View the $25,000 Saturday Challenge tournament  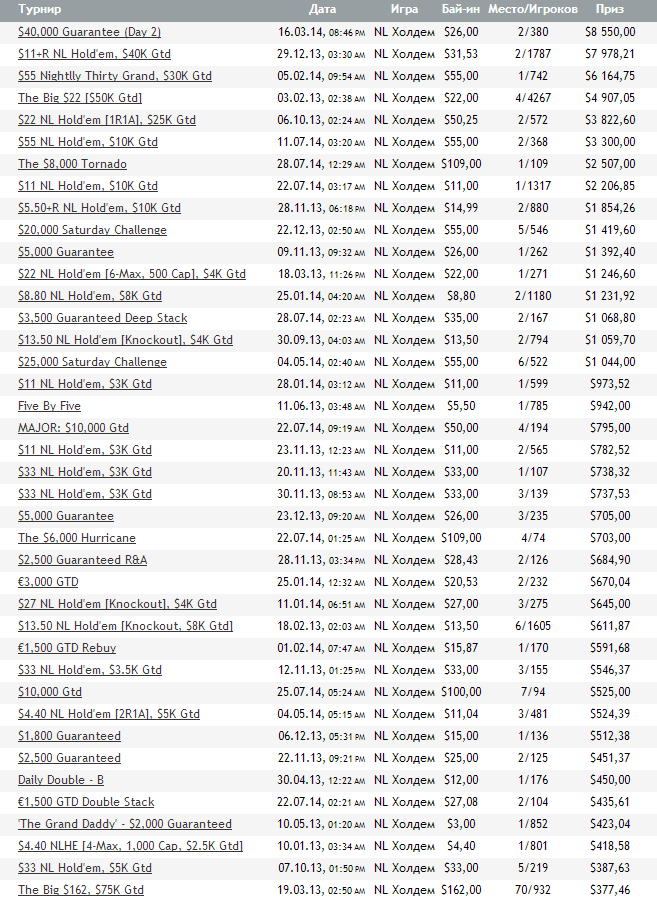point(92,362)
